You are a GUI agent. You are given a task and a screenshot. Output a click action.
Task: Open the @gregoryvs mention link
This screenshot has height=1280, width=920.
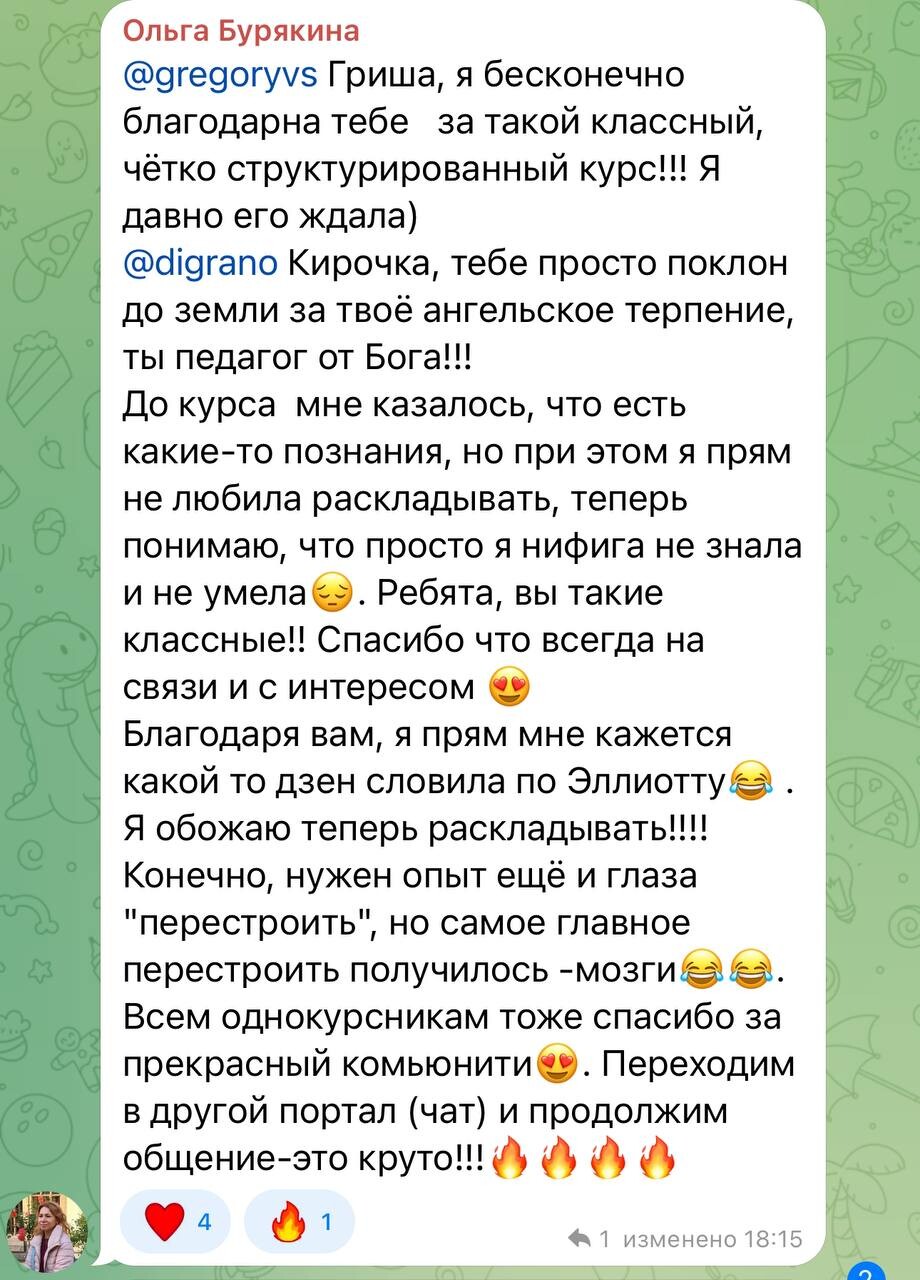pos(219,77)
